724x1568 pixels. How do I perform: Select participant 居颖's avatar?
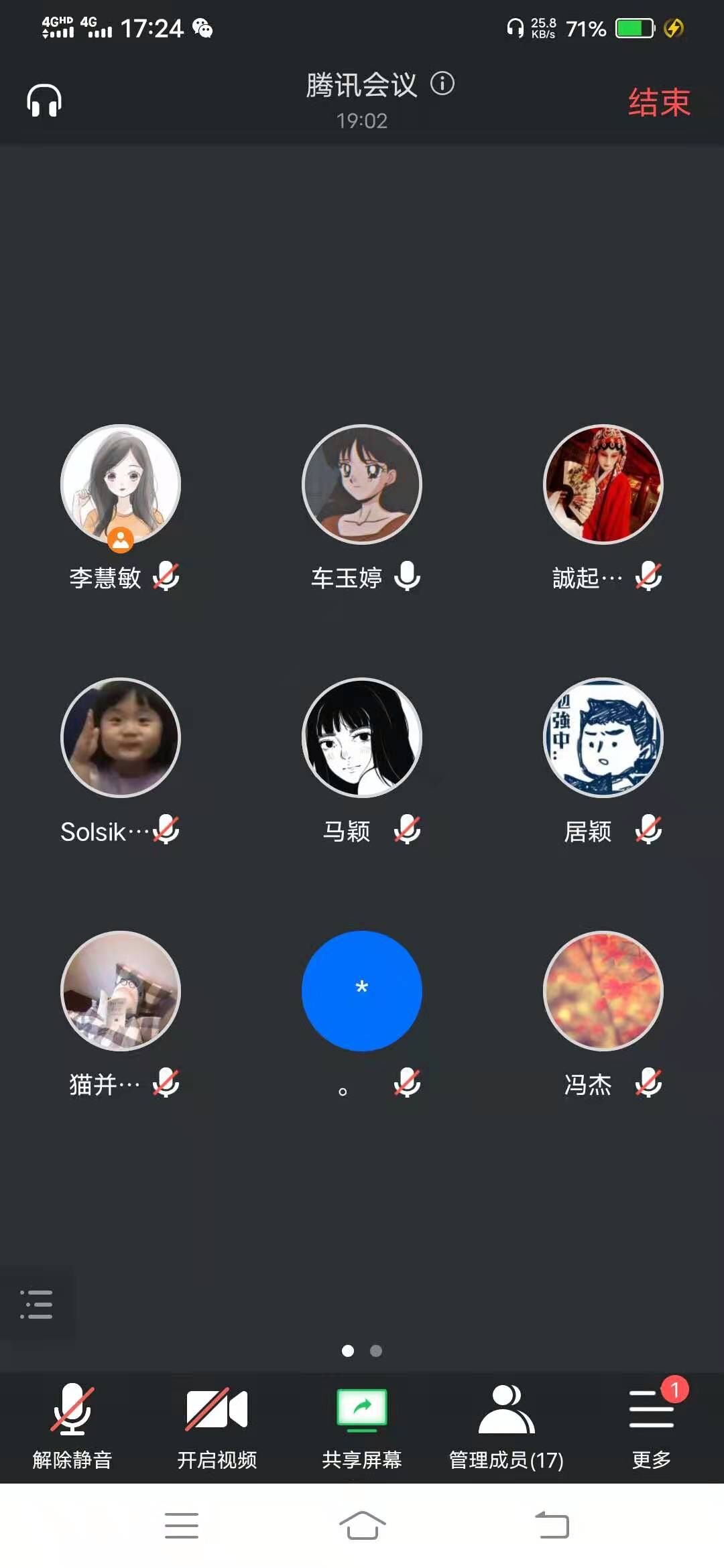coord(603,738)
